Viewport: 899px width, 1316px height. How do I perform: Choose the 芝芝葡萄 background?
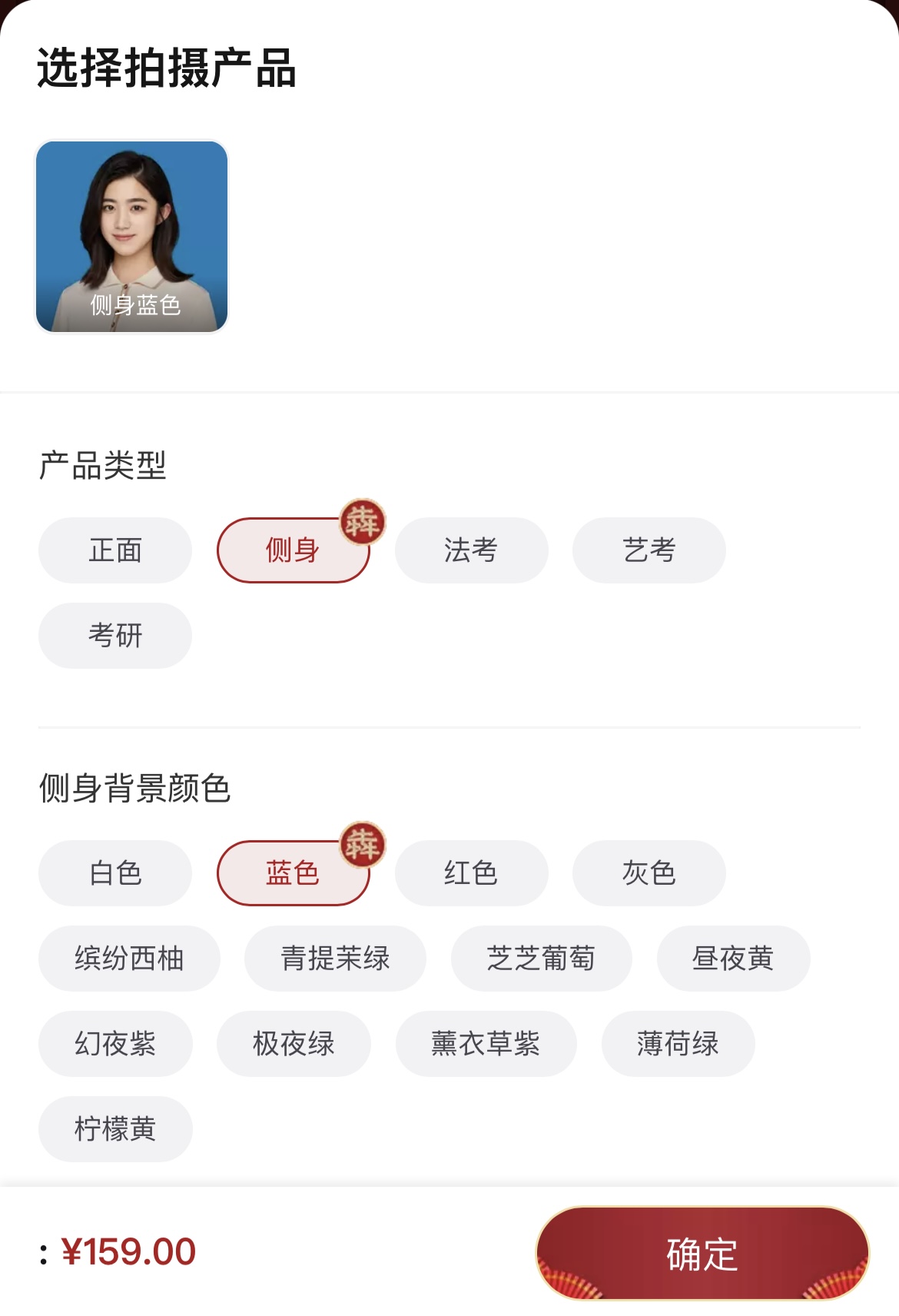click(541, 959)
